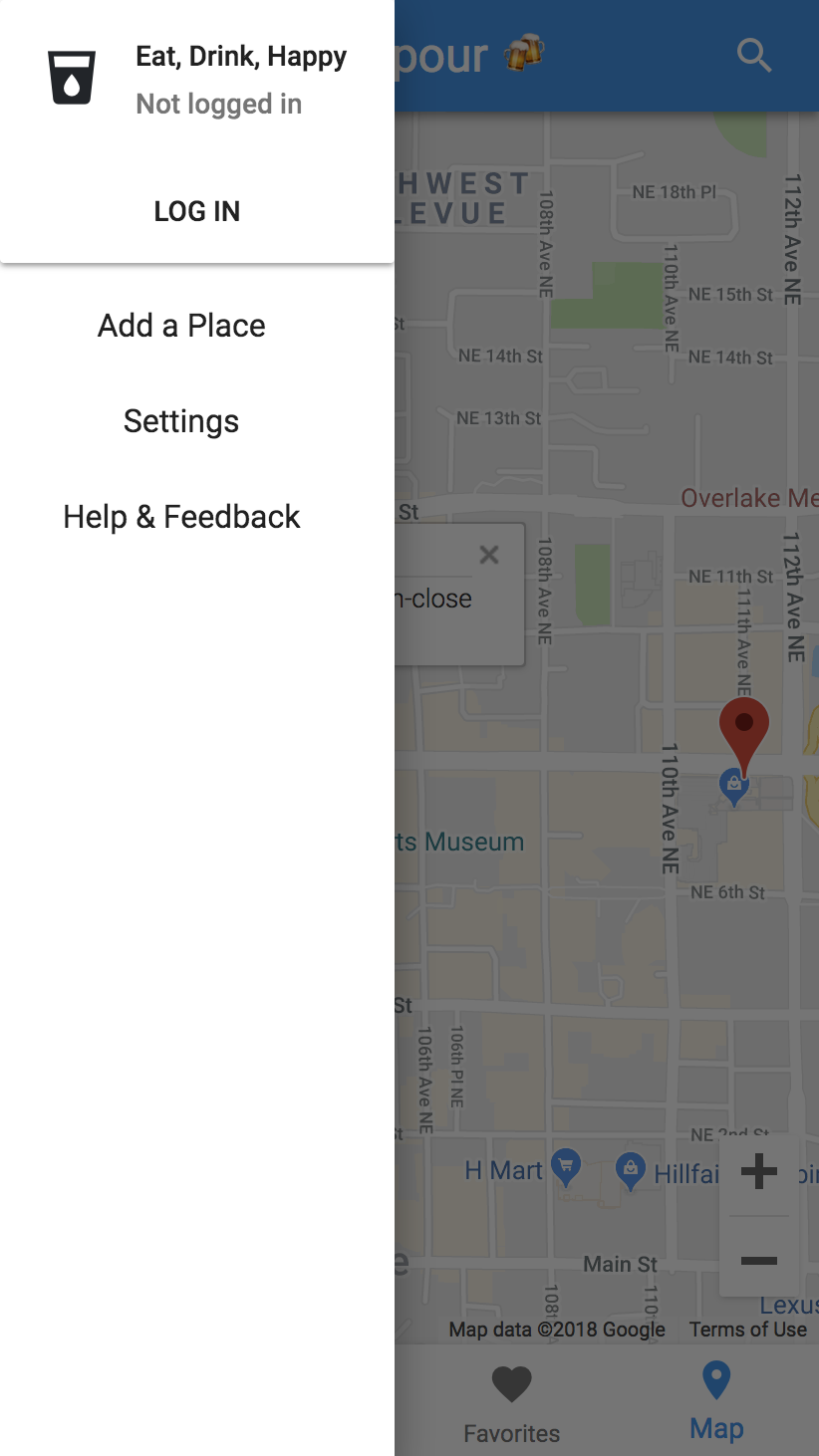
Task: Select the H Mart map marker
Action: pyautogui.click(x=566, y=1165)
